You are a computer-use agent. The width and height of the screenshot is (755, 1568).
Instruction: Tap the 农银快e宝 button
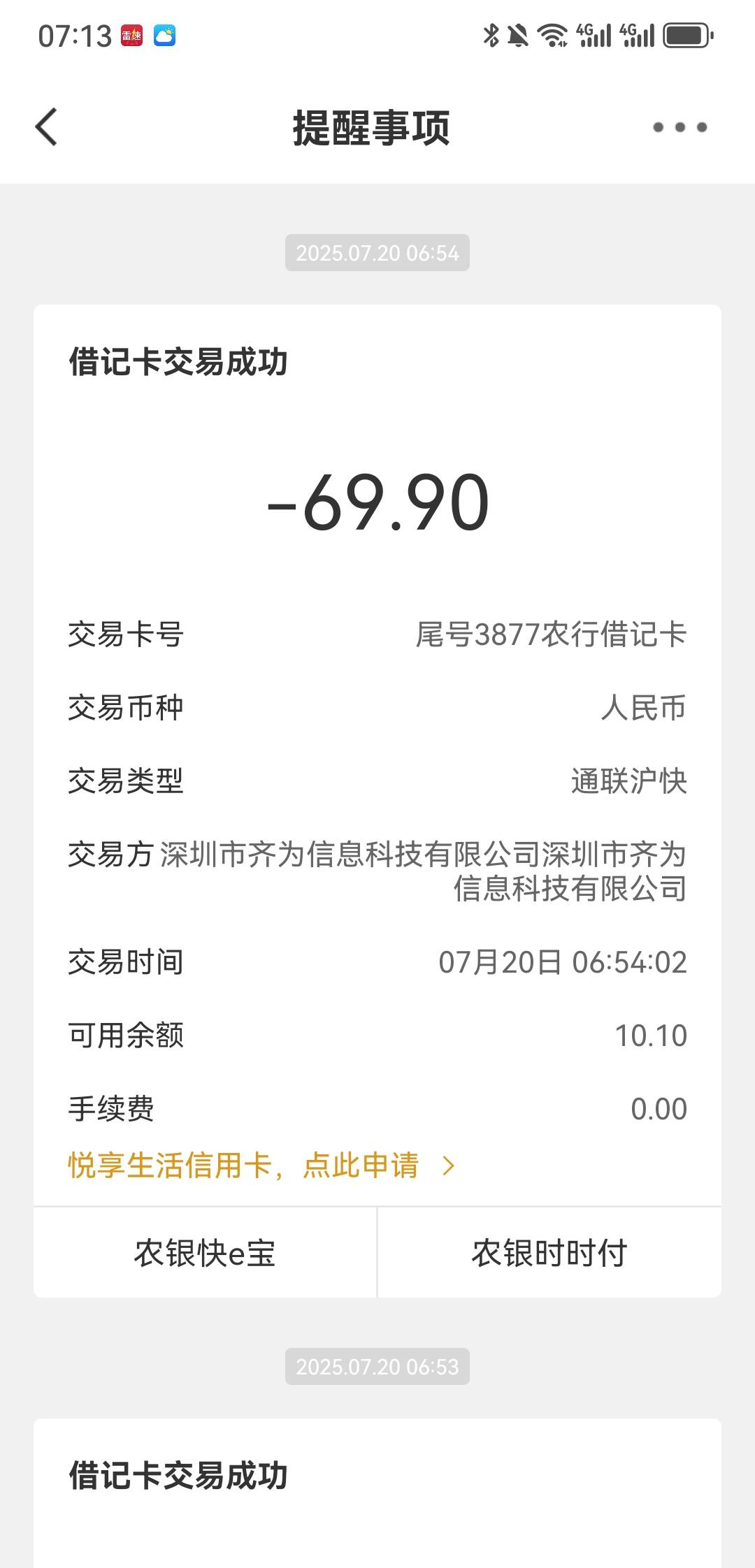[205, 1253]
